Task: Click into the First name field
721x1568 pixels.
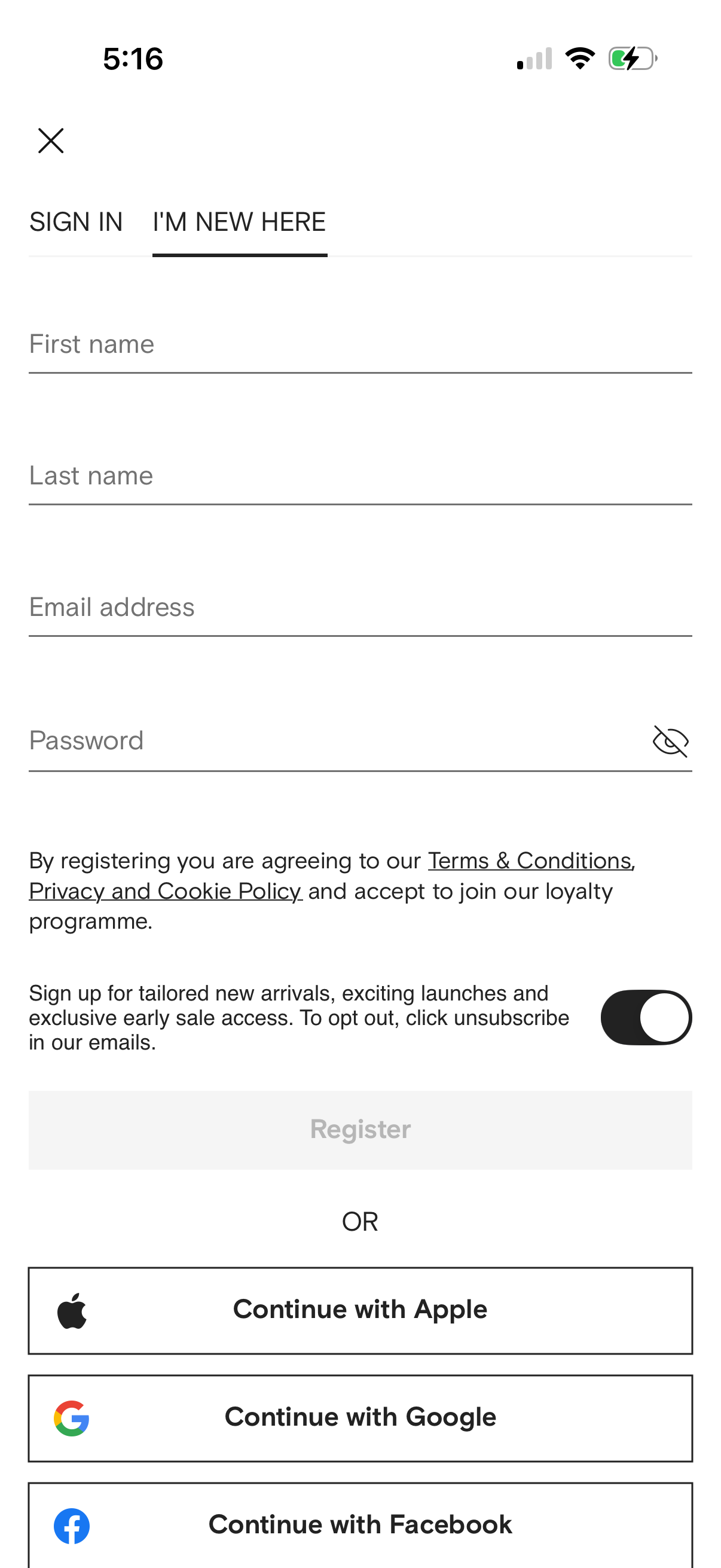Action: (360, 343)
